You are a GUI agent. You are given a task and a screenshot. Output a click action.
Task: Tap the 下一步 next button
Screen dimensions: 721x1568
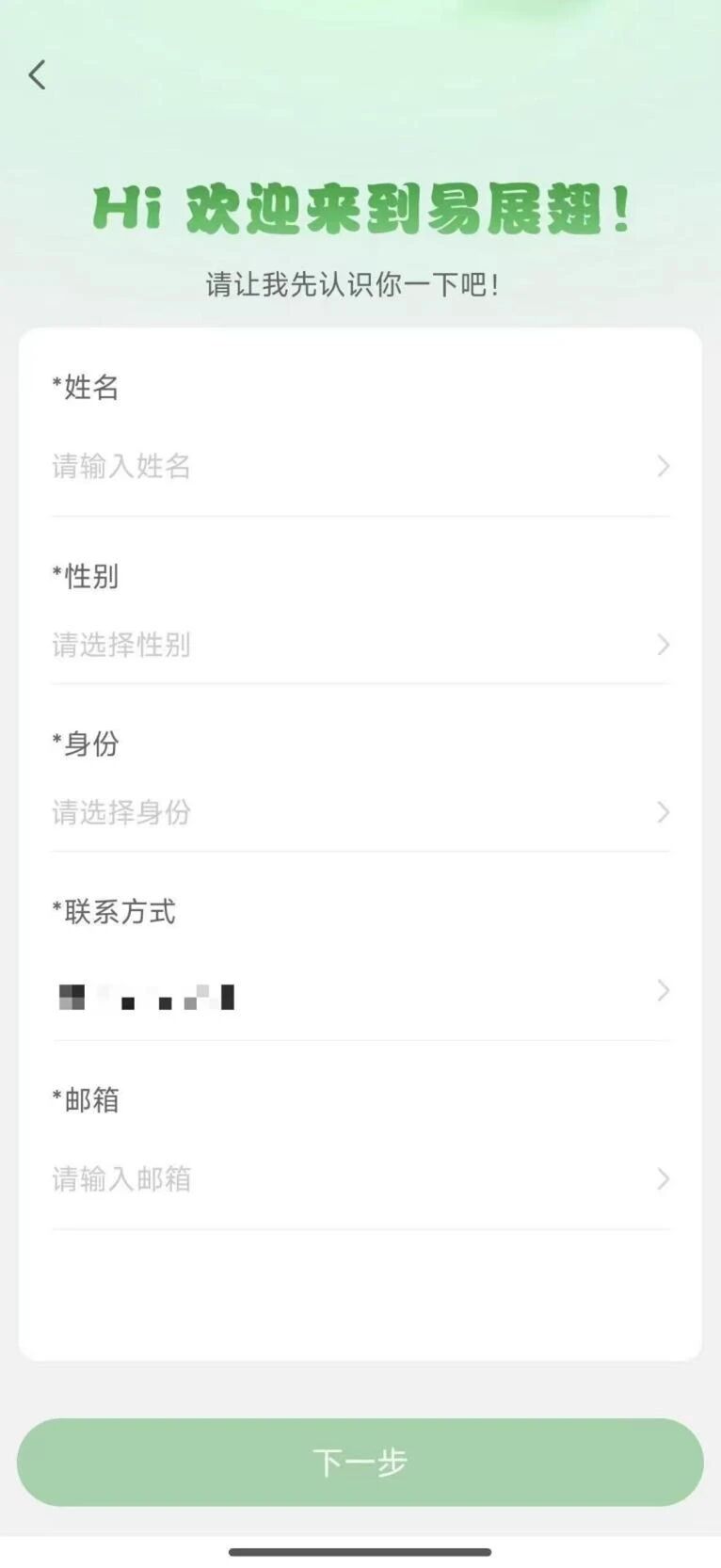tap(360, 1462)
